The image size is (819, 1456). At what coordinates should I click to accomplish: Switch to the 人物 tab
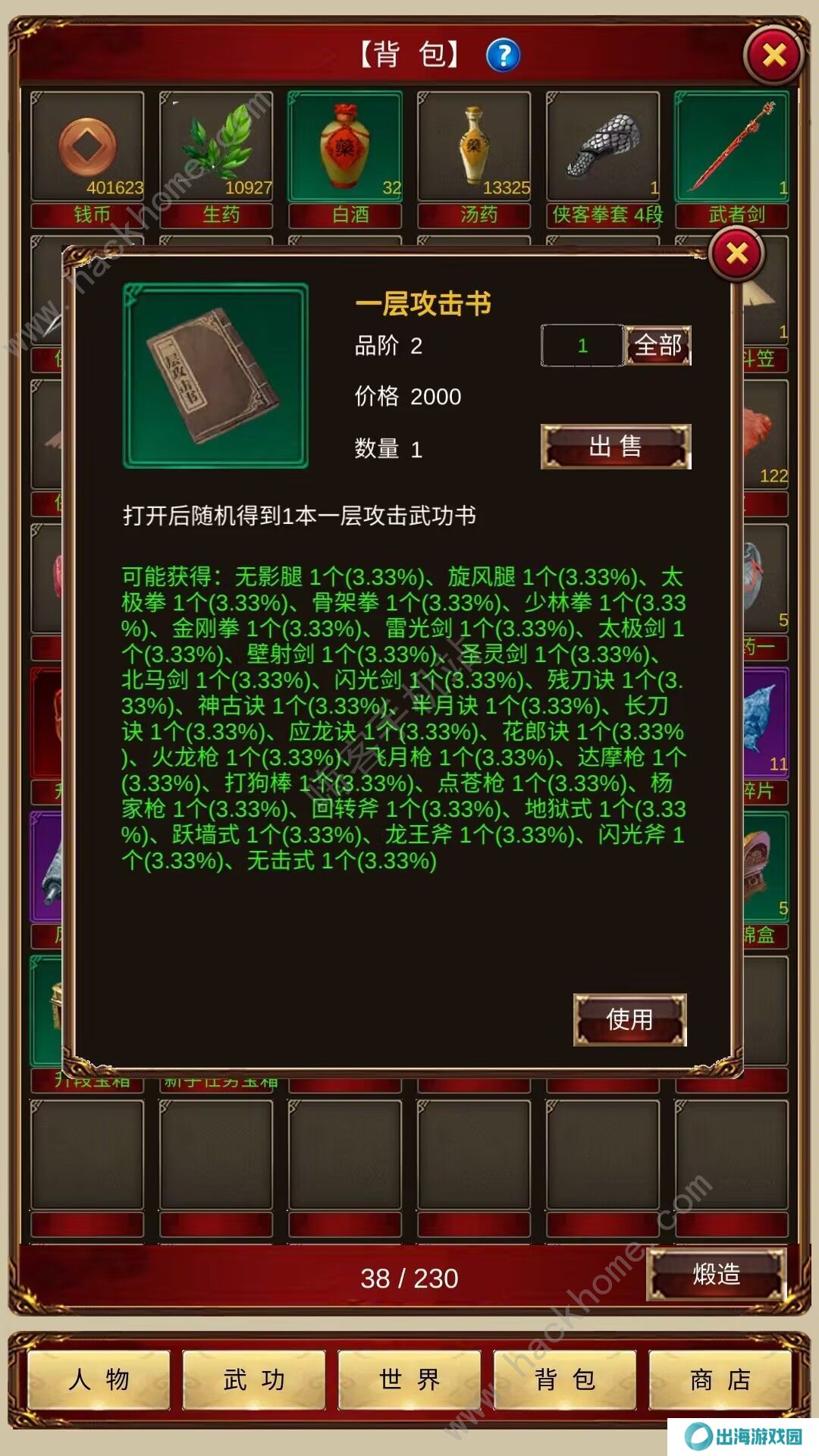tap(99, 1379)
